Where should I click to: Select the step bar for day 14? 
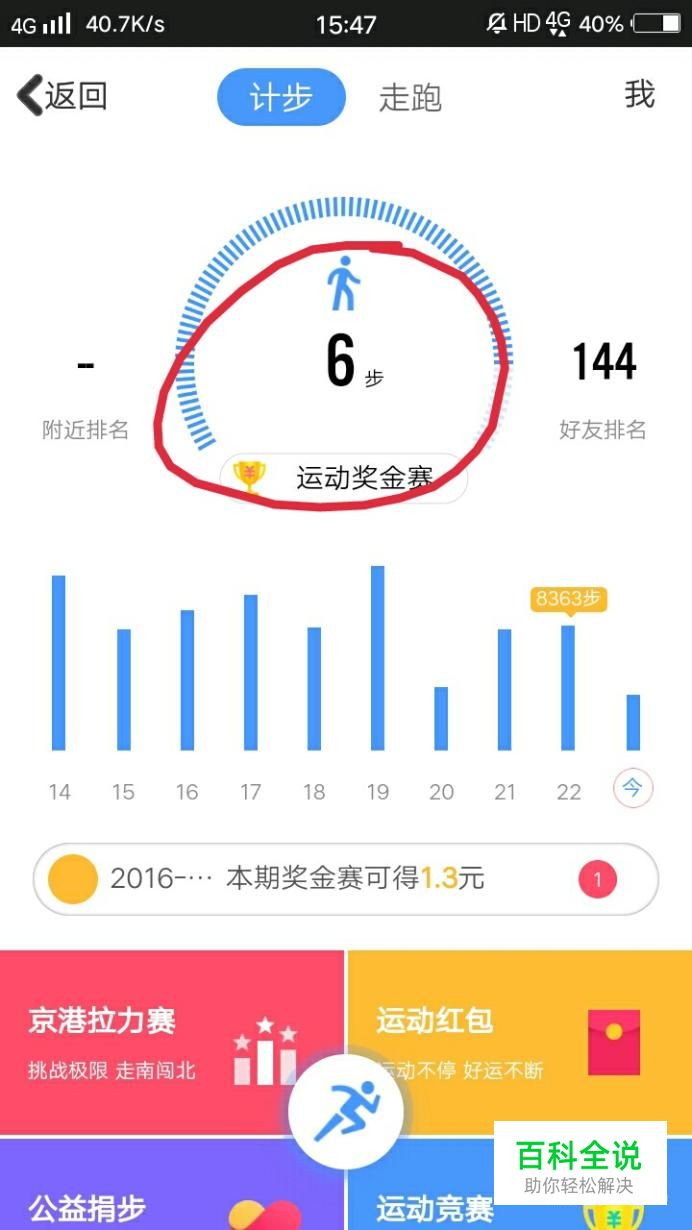[59, 663]
